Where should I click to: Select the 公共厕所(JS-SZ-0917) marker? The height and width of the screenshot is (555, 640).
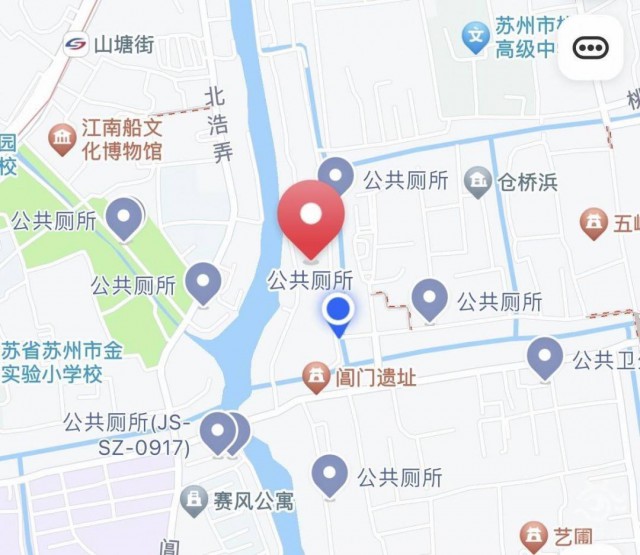(217, 433)
